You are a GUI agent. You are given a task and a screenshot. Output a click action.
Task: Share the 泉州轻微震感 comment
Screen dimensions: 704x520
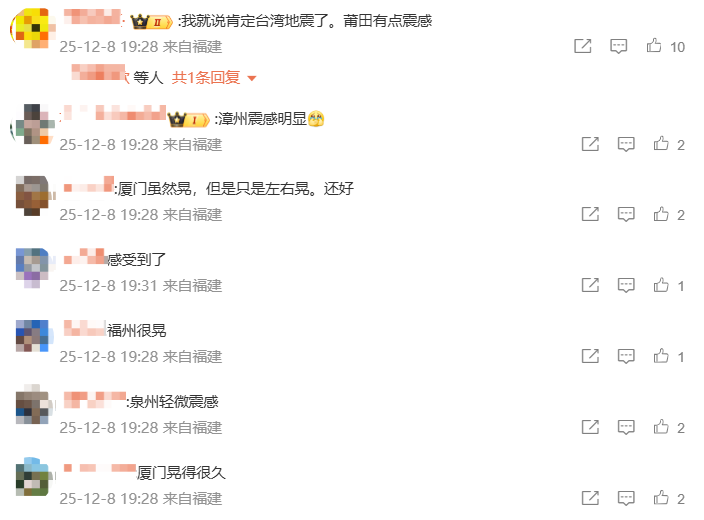pyautogui.click(x=590, y=427)
